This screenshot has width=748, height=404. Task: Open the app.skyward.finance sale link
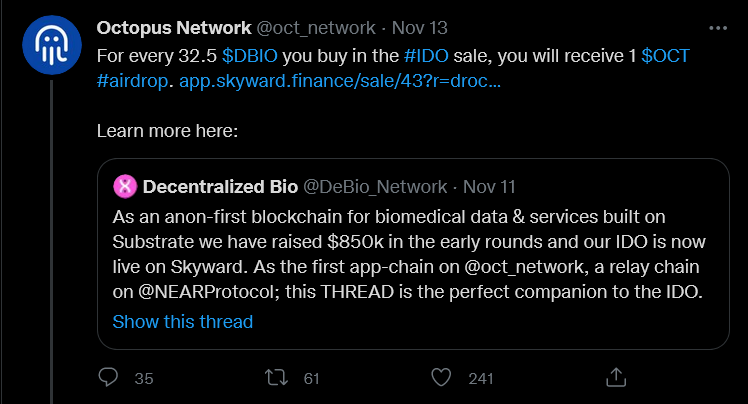point(340,81)
